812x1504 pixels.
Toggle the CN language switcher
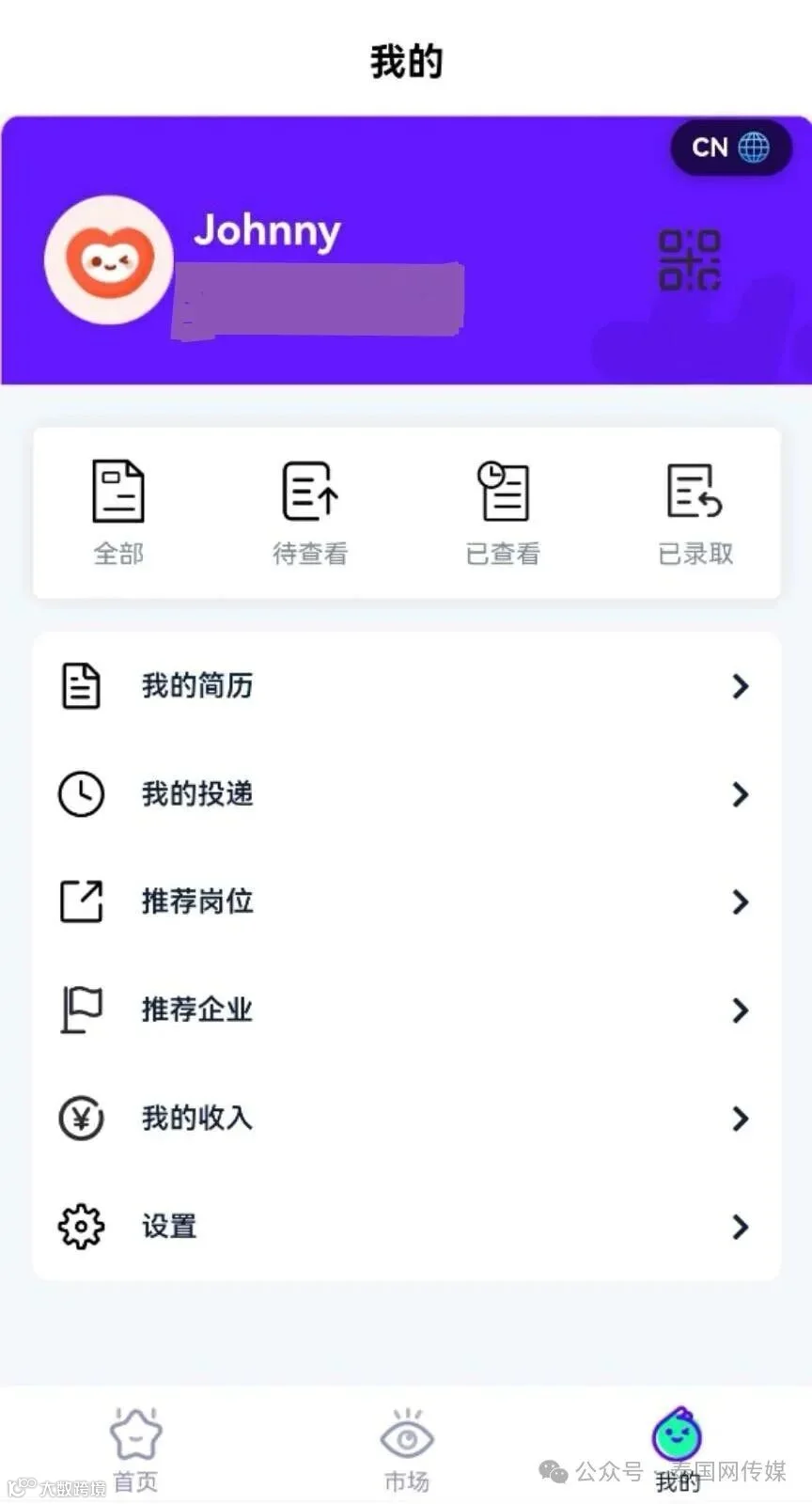point(730,148)
